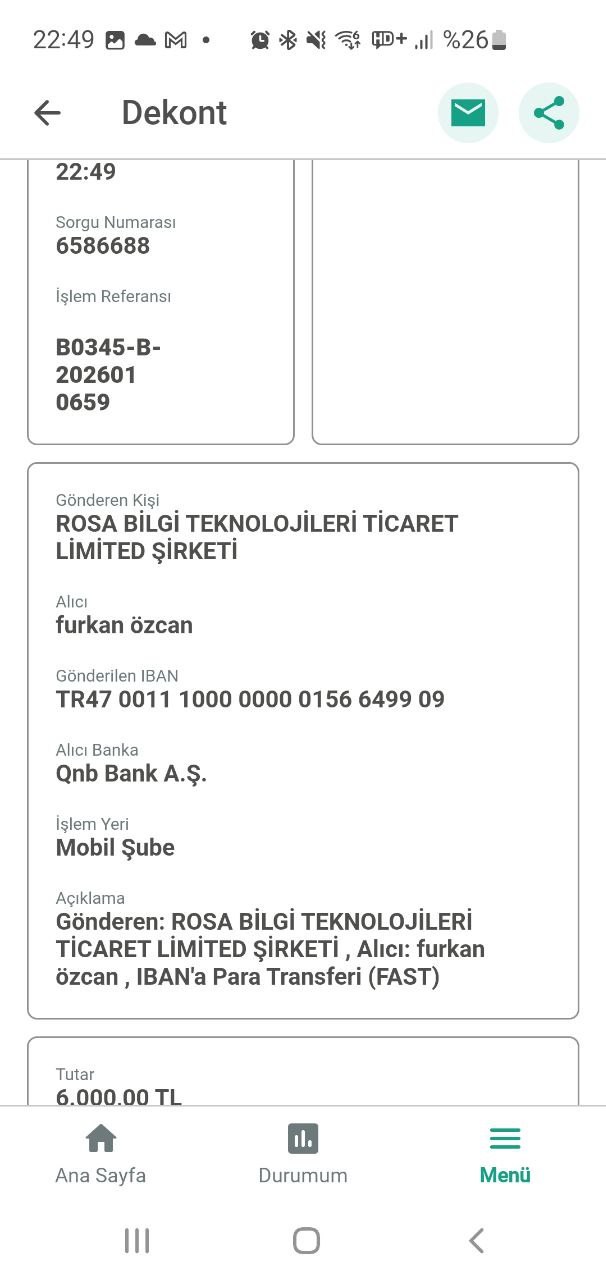Open the Durumum tab
This screenshot has height=1280, width=606.
pos(303,1155)
